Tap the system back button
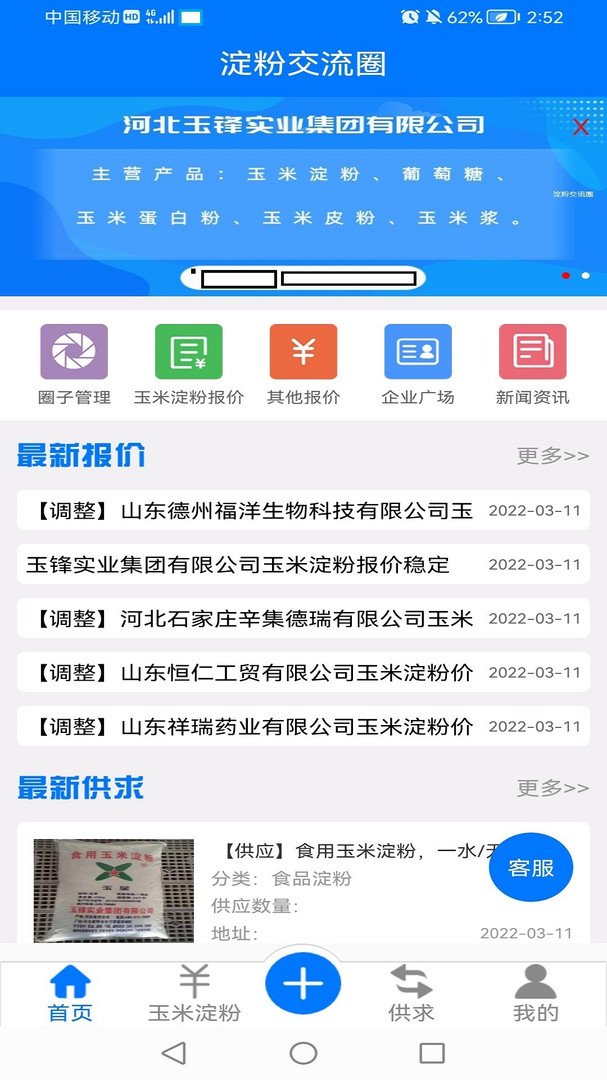Viewport: 607px width, 1080px height. point(174,1052)
